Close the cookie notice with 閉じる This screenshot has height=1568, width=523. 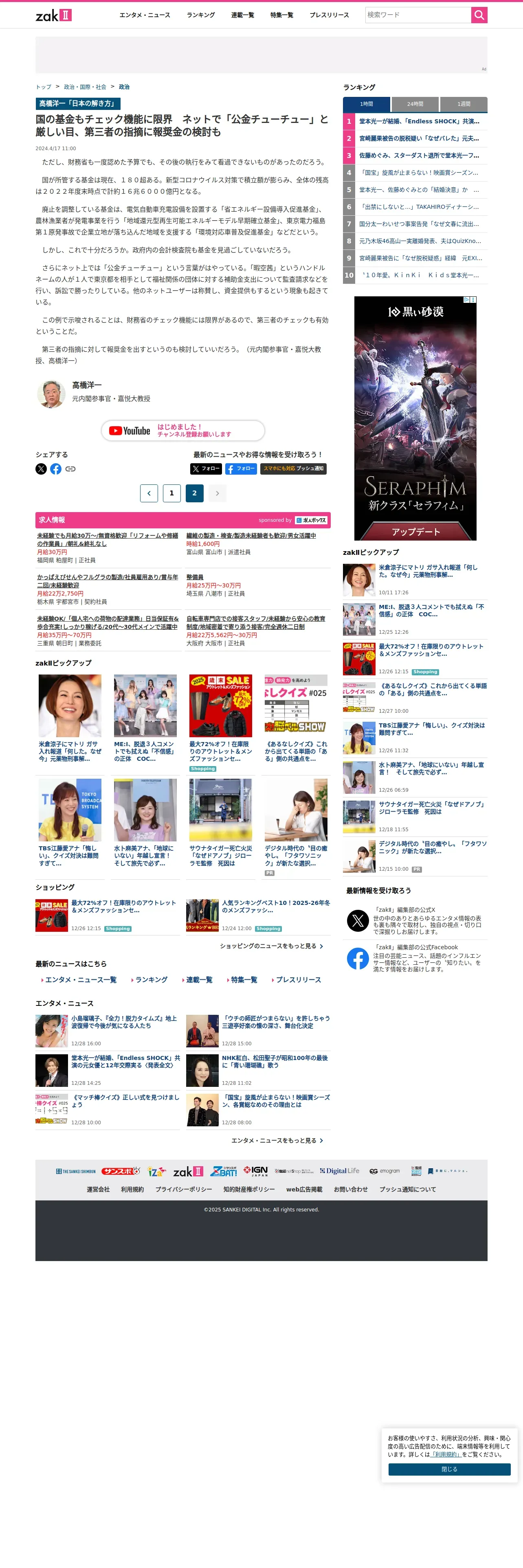point(449,1469)
